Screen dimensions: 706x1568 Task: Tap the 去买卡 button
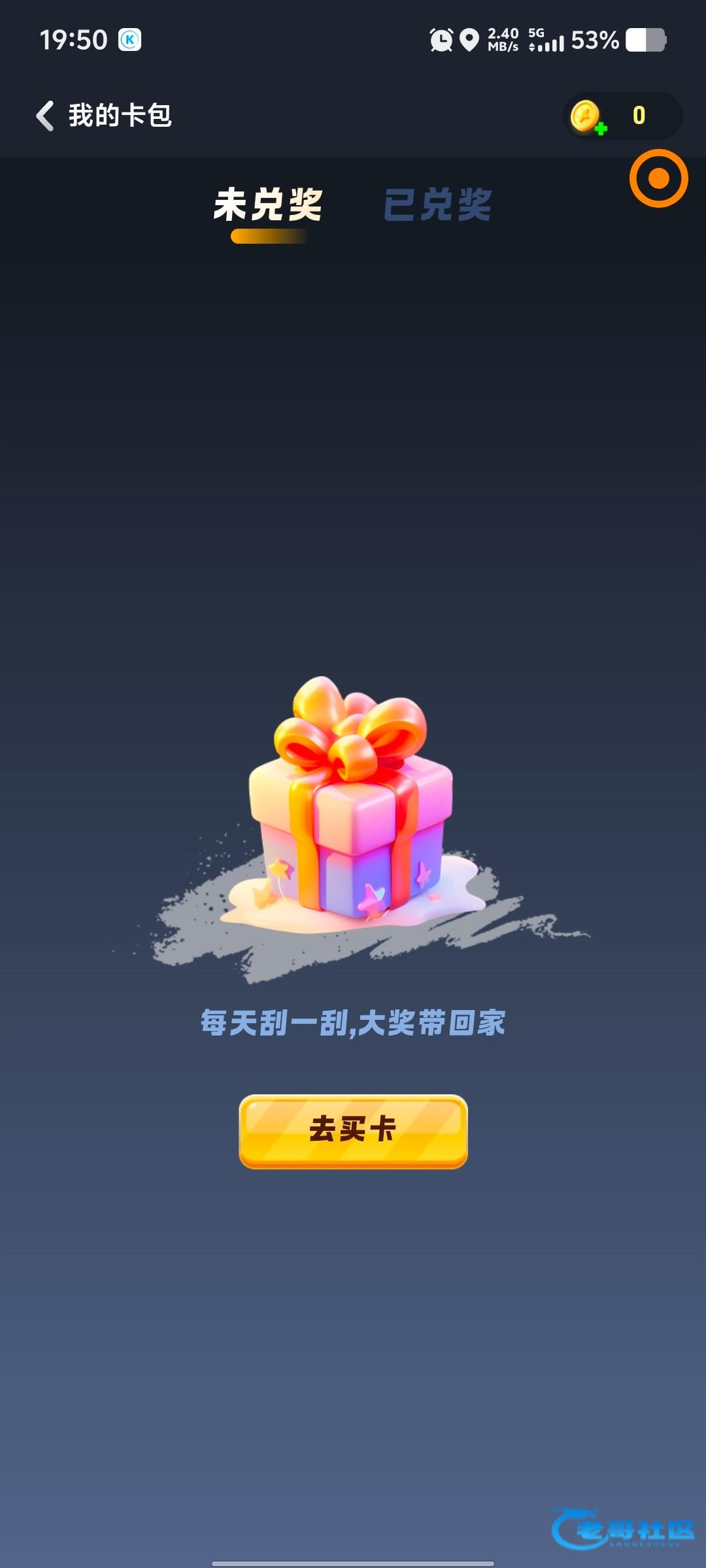(x=353, y=1131)
